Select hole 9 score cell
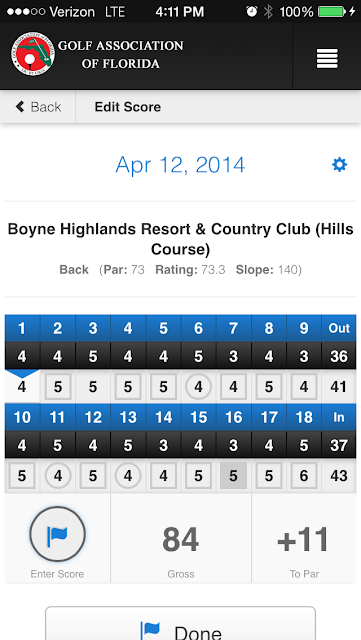The height and width of the screenshot is (640, 361). pos(304,386)
